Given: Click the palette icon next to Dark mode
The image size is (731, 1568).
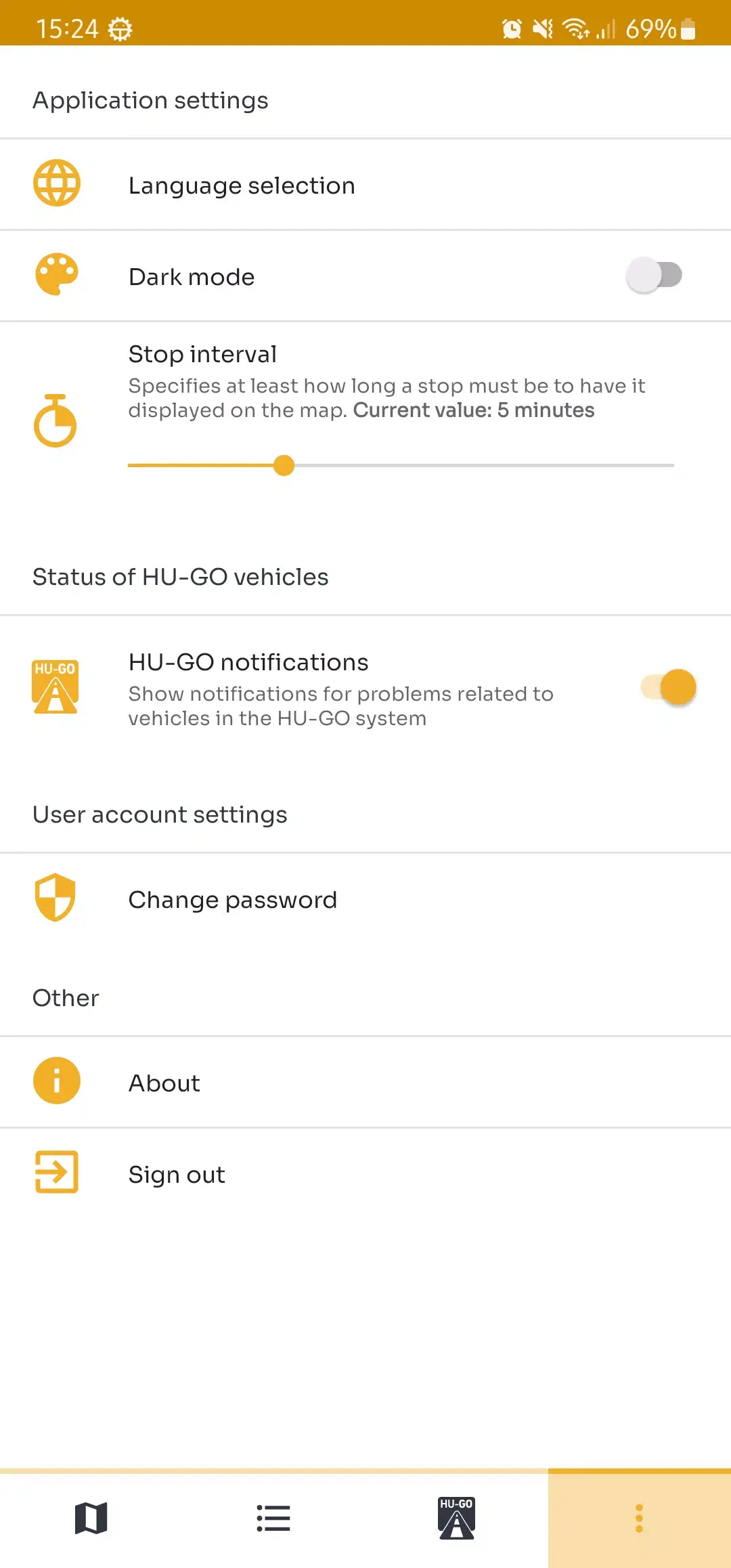Looking at the screenshot, I should coord(57,275).
